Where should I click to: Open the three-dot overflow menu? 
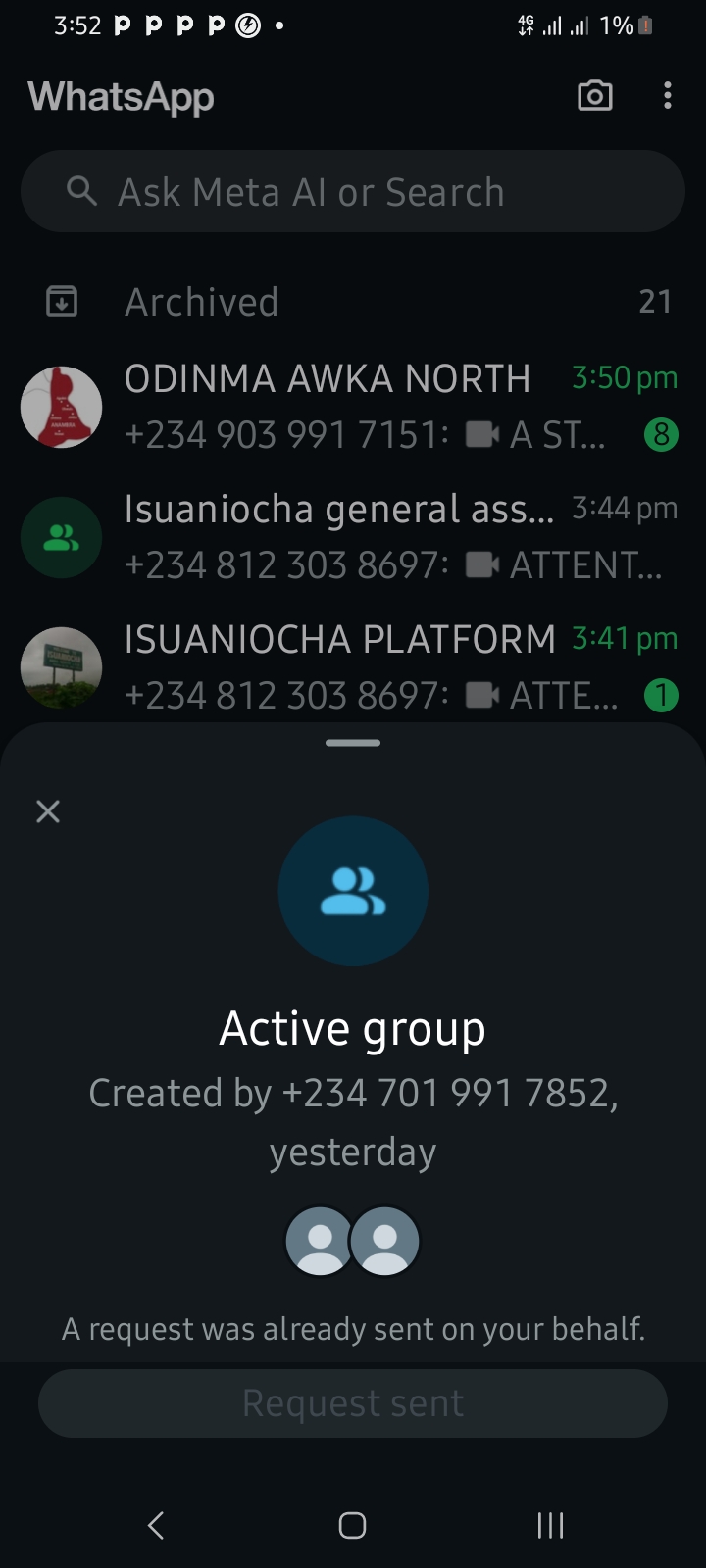coord(667,96)
